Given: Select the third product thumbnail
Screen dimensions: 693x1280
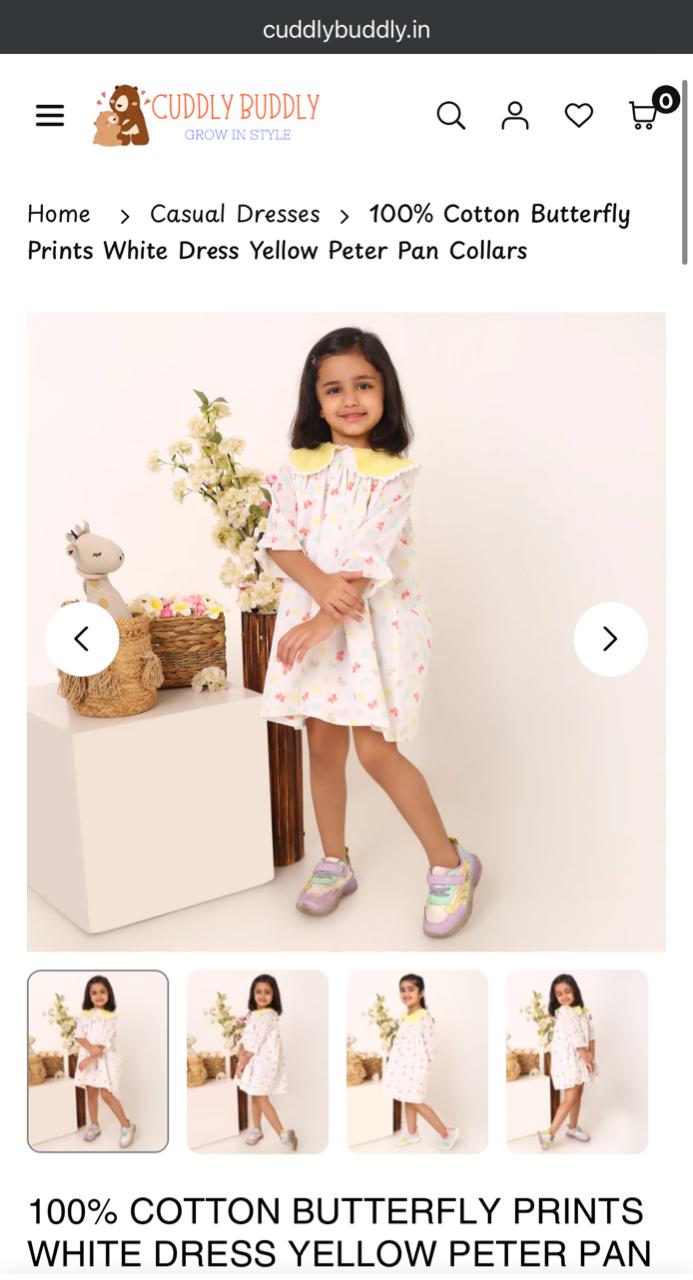Looking at the screenshot, I should click(x=417, y=1061).
